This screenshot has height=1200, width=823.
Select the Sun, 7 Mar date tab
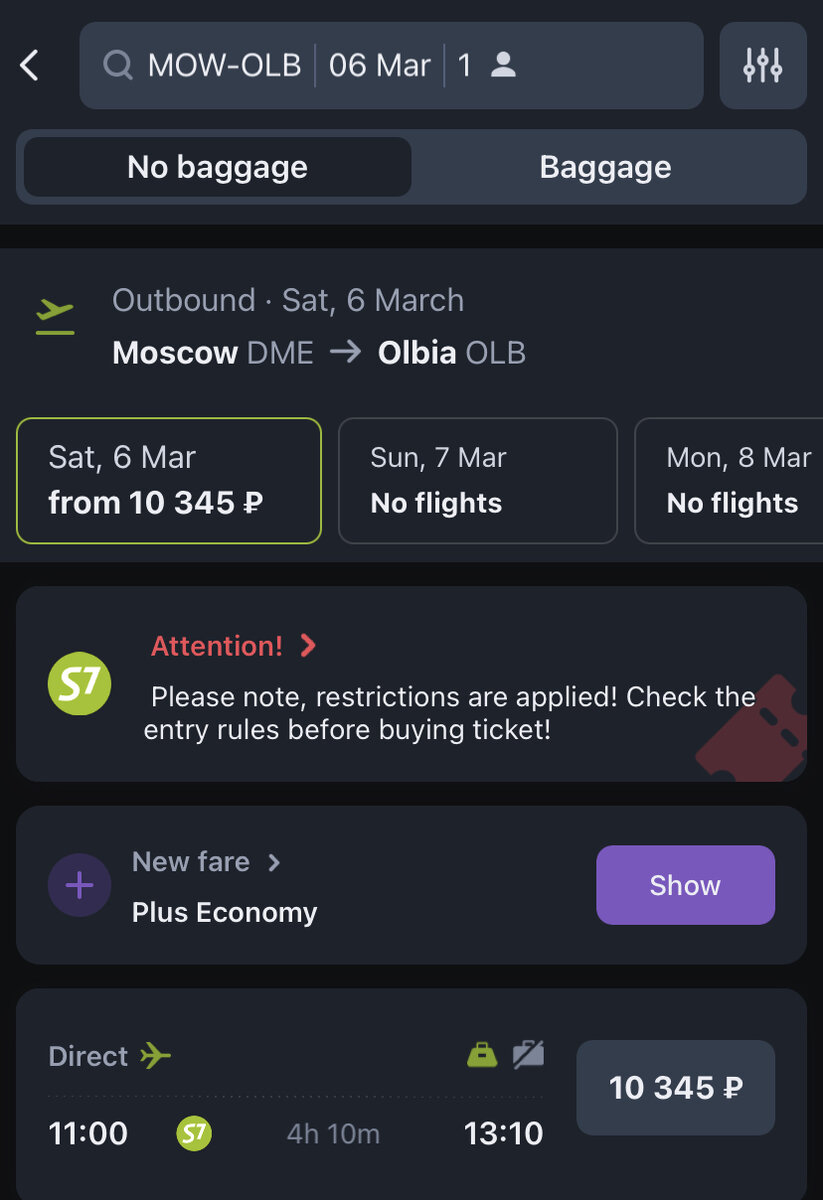(477, 480)
